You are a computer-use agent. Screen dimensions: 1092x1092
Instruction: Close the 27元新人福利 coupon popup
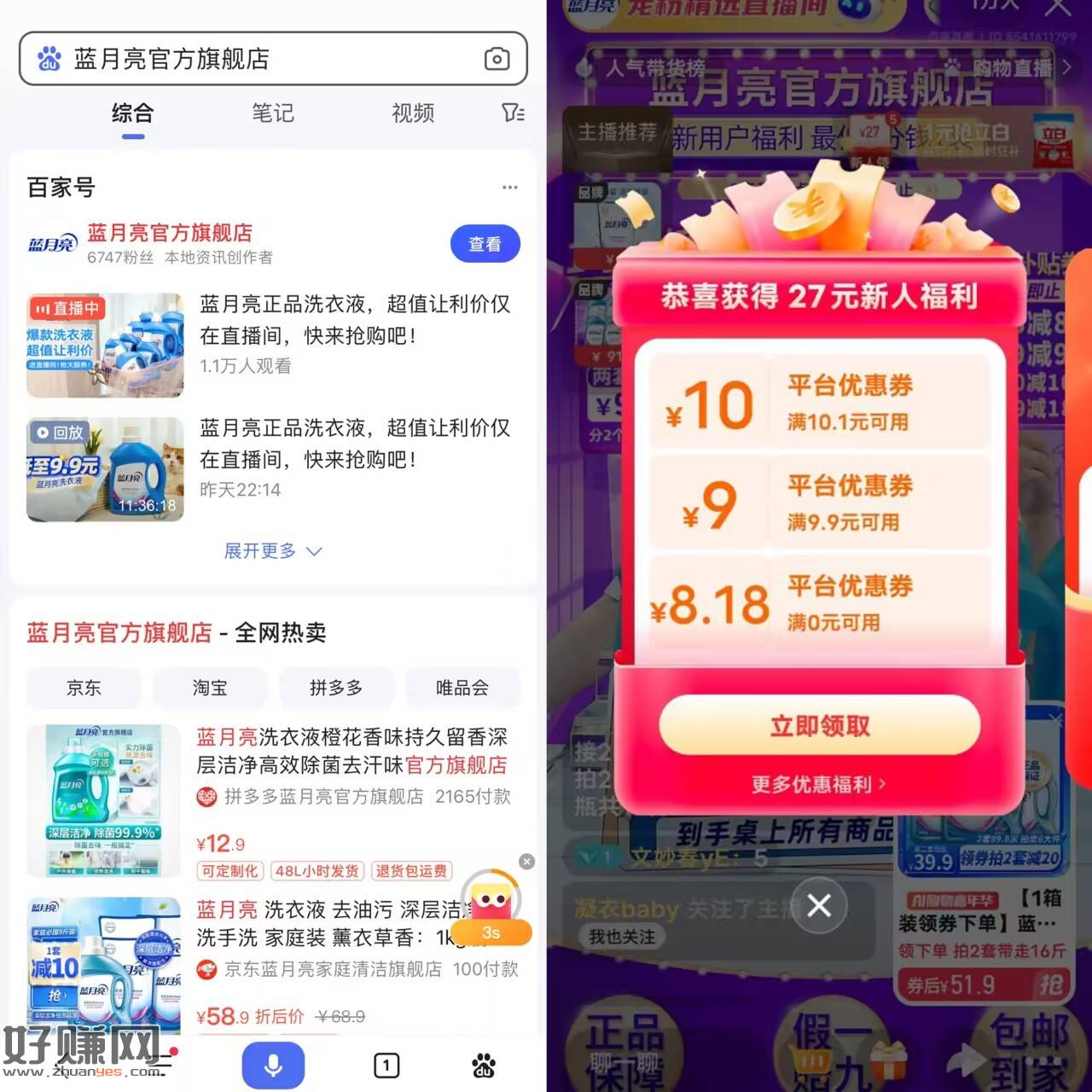(x=819, y=905)
